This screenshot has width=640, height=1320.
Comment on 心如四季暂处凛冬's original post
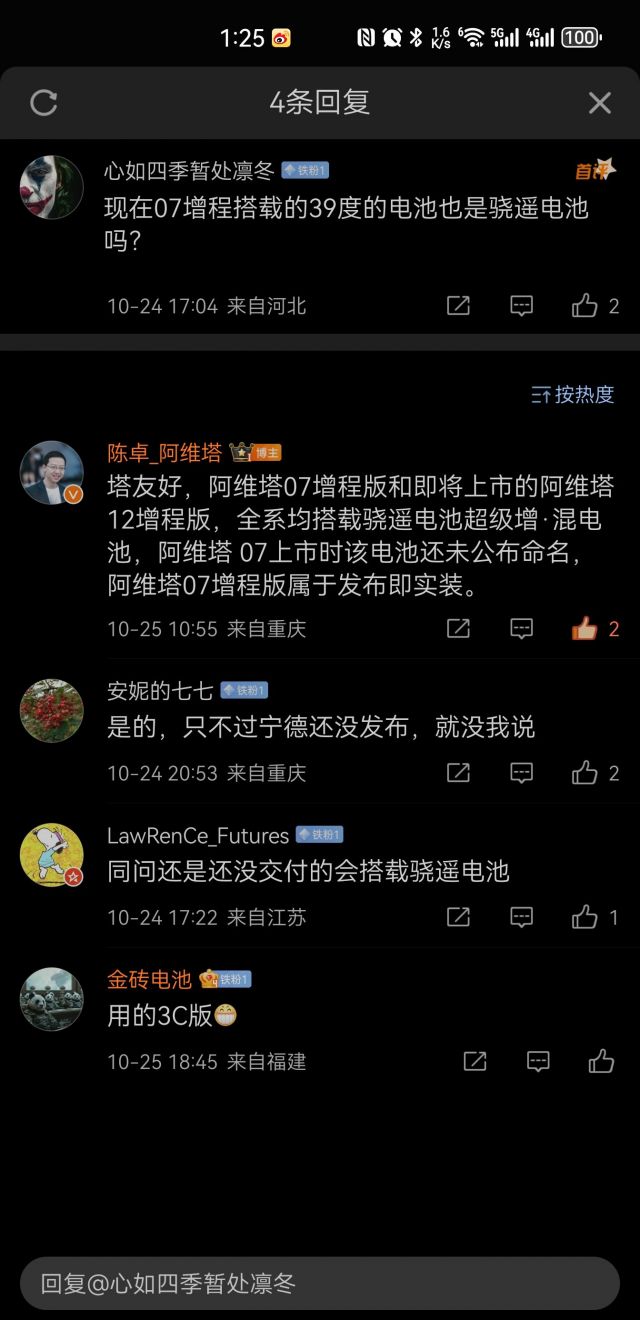tap(521, 306)
